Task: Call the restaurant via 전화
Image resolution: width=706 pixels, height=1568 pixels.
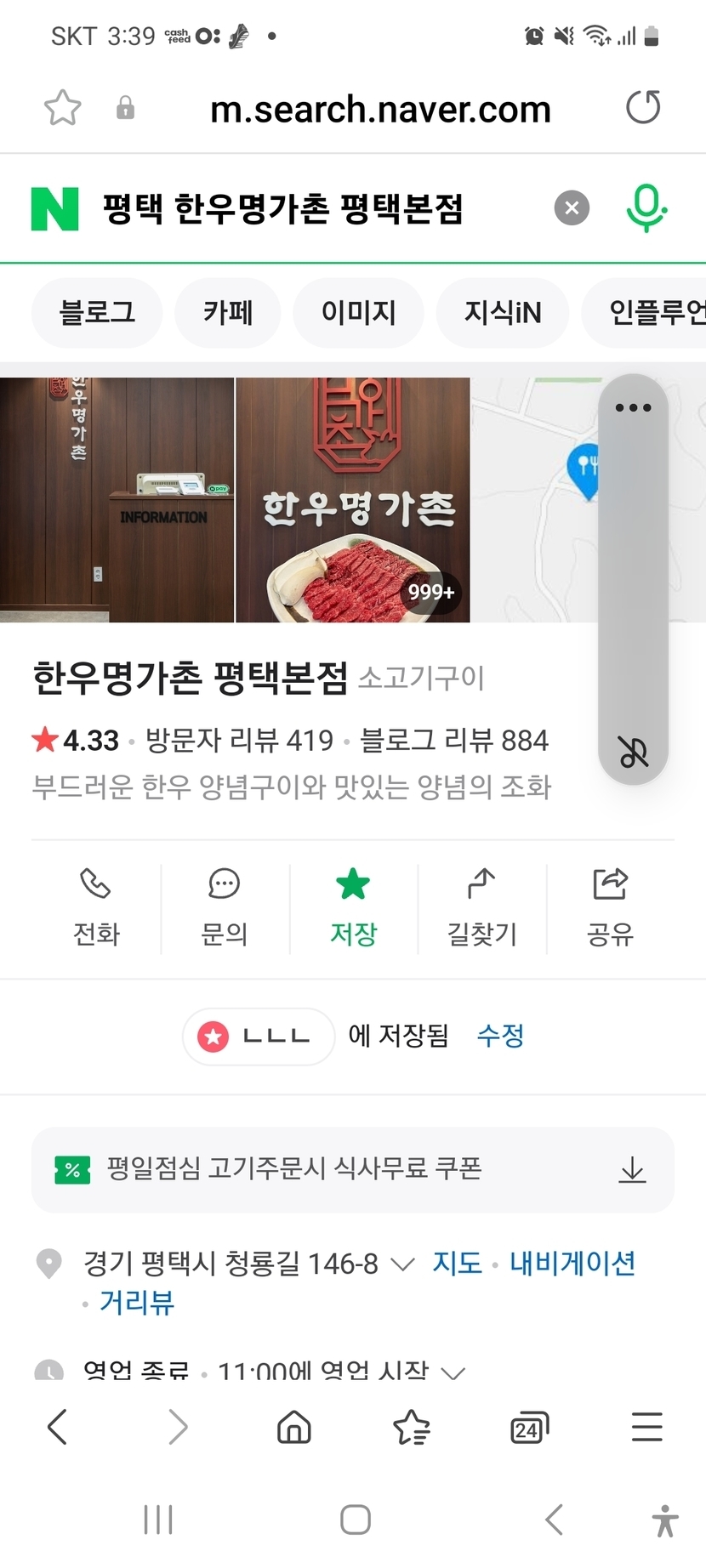Action: (96, 906)
